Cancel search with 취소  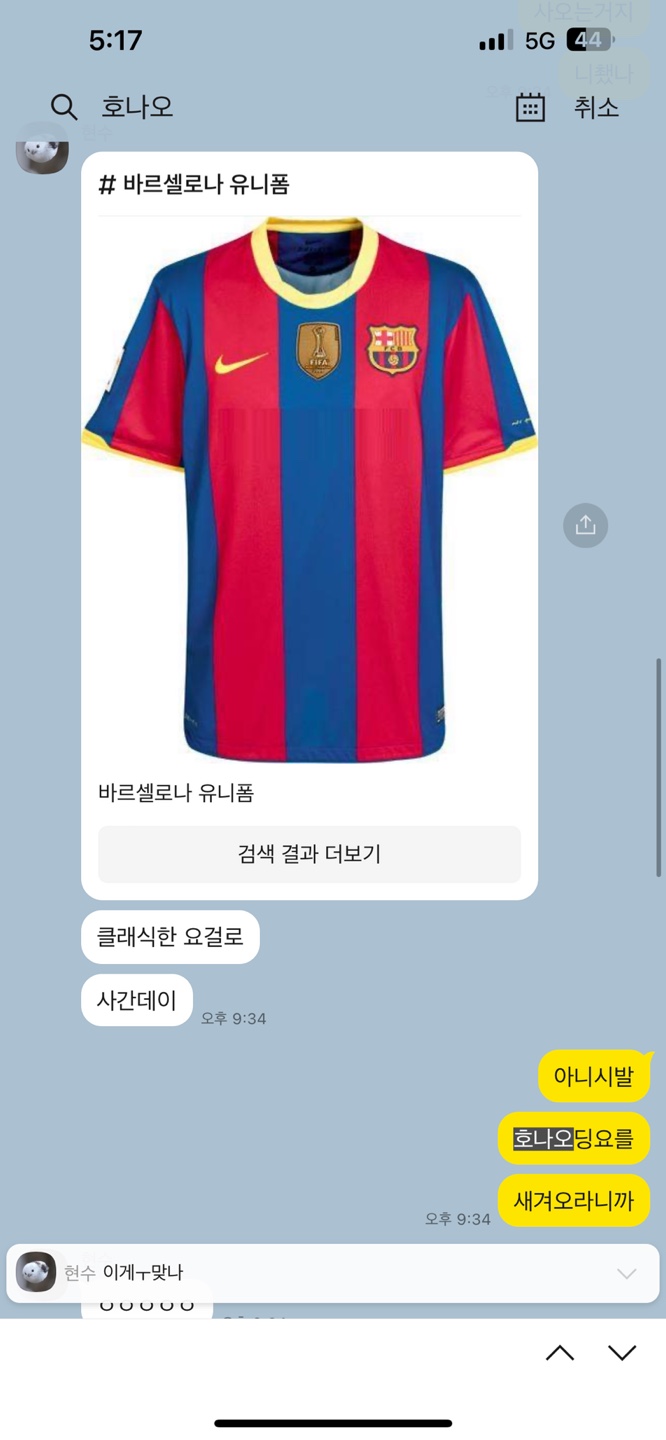596,107
